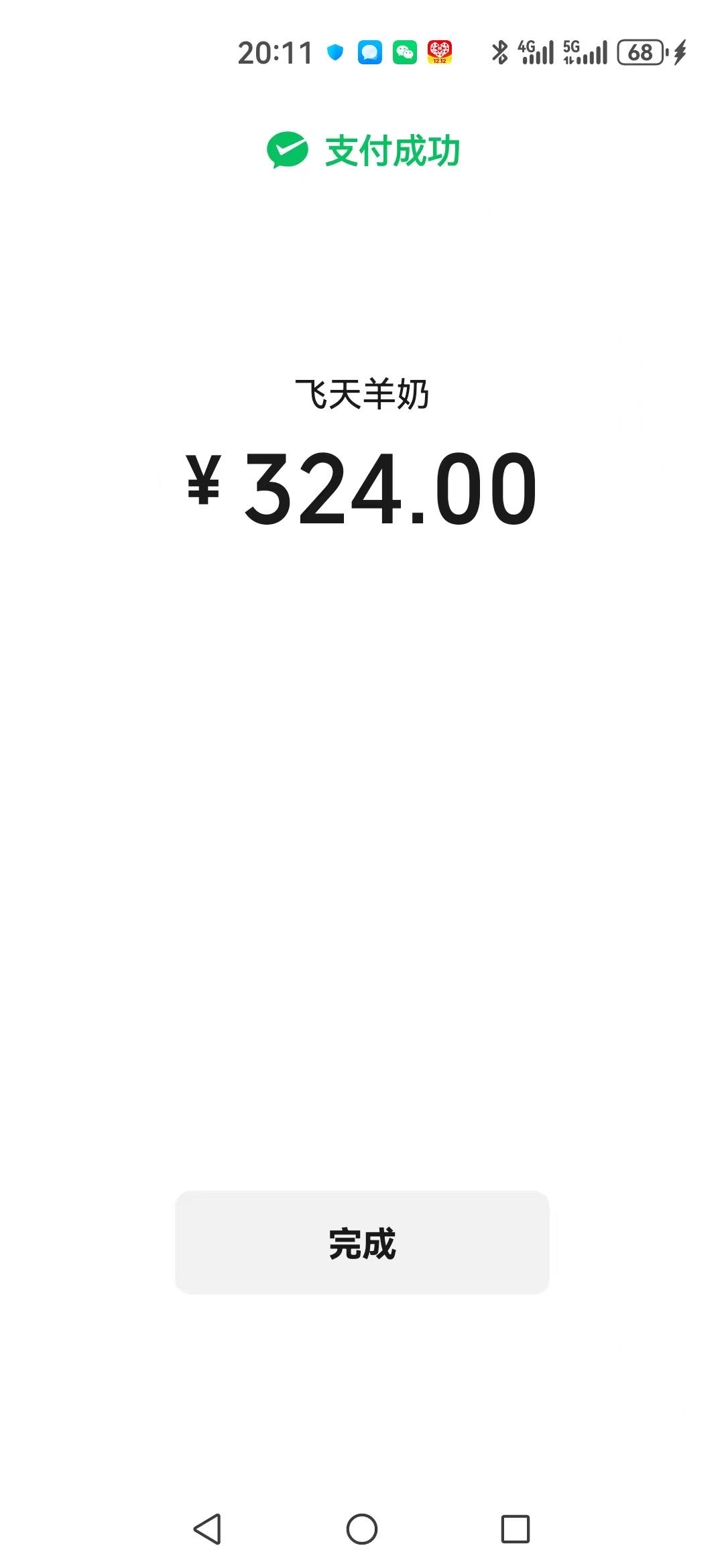Image resolution: width=724 pixels, height=1568 pixels.
Task: Go back using the system back button
Action: click(207, 1528)
